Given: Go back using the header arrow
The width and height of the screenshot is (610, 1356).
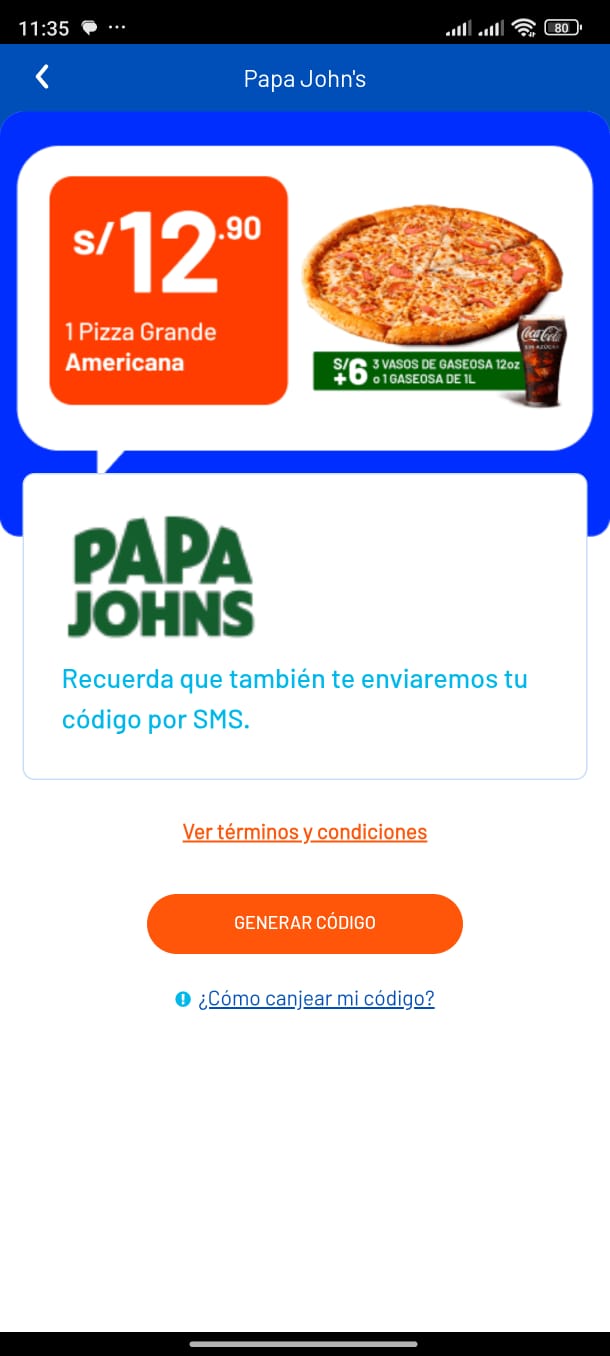Looking at the screenshot, I should (42, 77).
